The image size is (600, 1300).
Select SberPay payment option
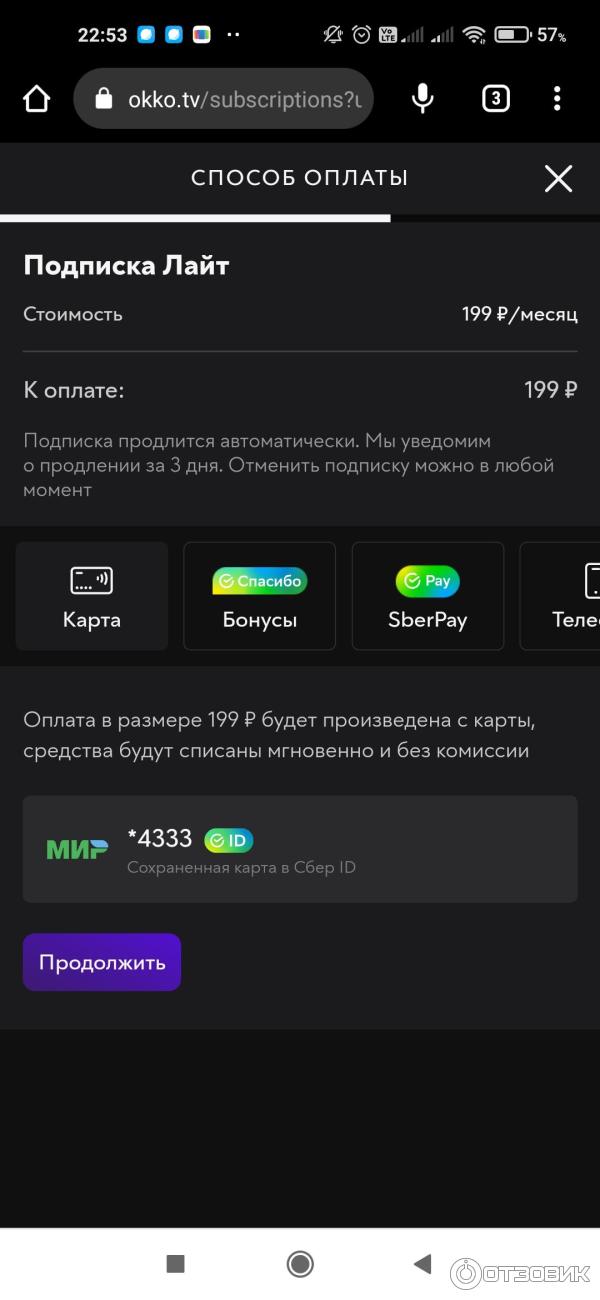coord(428,596)
